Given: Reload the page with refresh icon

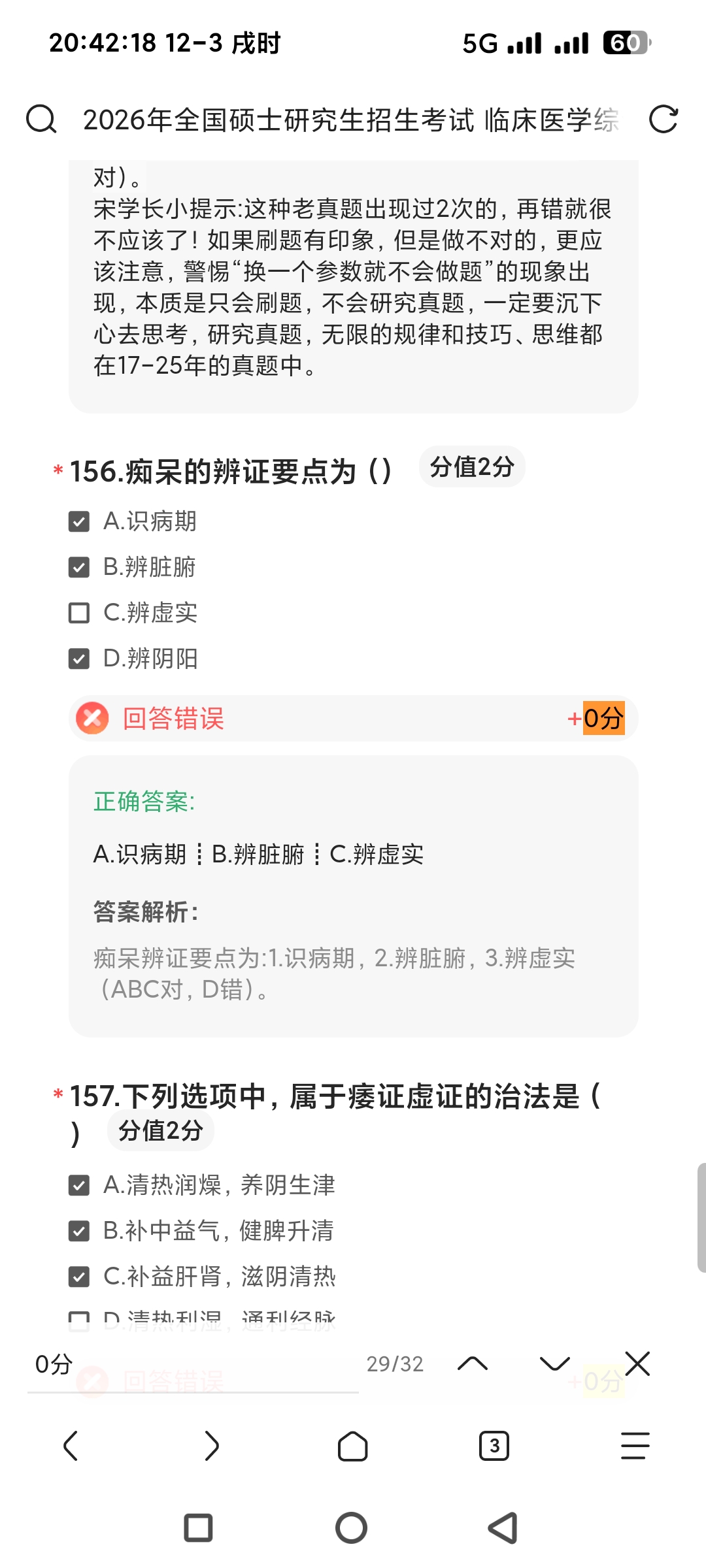Looking at the screenshot, I should tap(663, 120).
